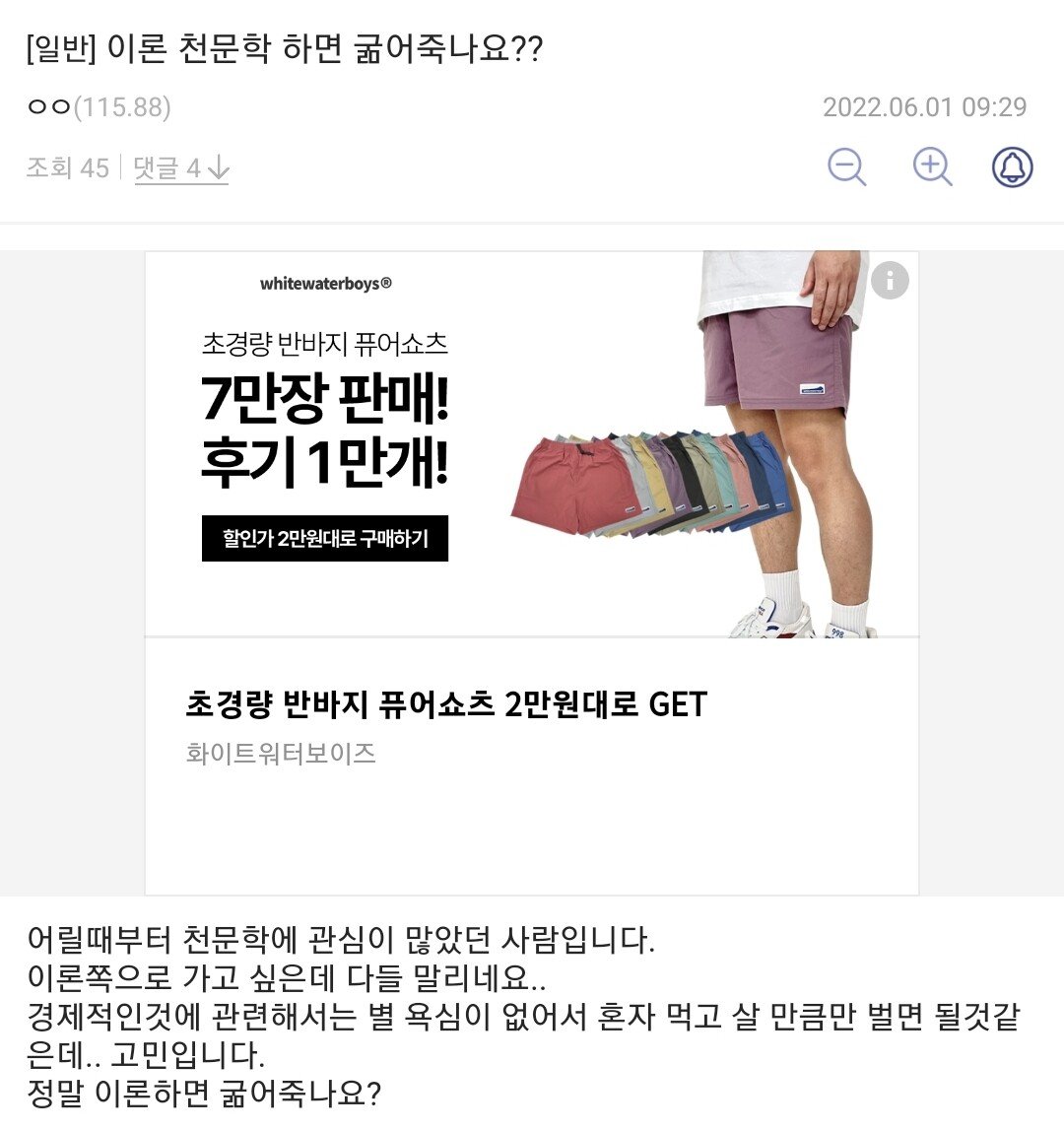The height and width of the screenshot is (1130, 1064).
Task: Jump to the 댓글 4 comments link
Action: click(x=181, y=168)
